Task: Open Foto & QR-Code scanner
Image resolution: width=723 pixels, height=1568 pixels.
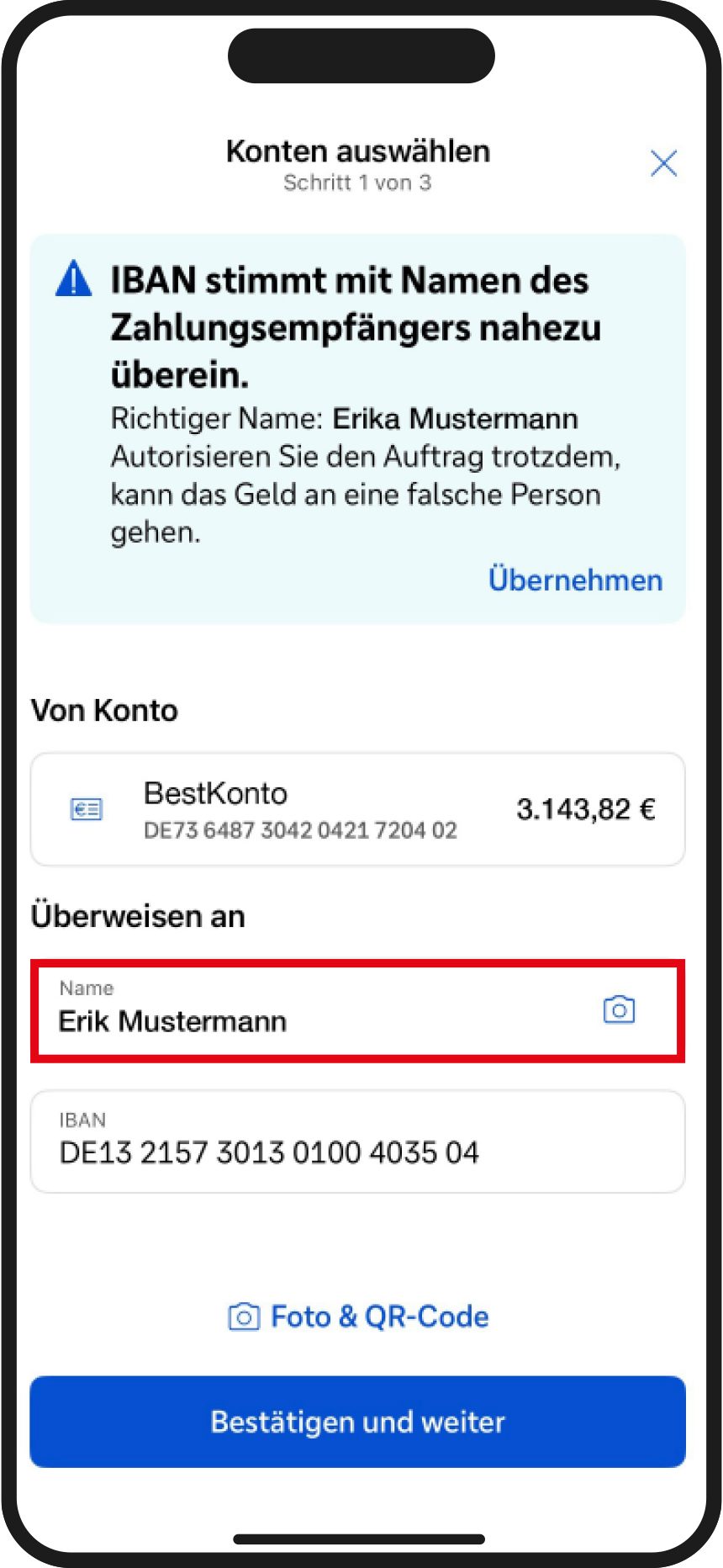Action: 359,1316
